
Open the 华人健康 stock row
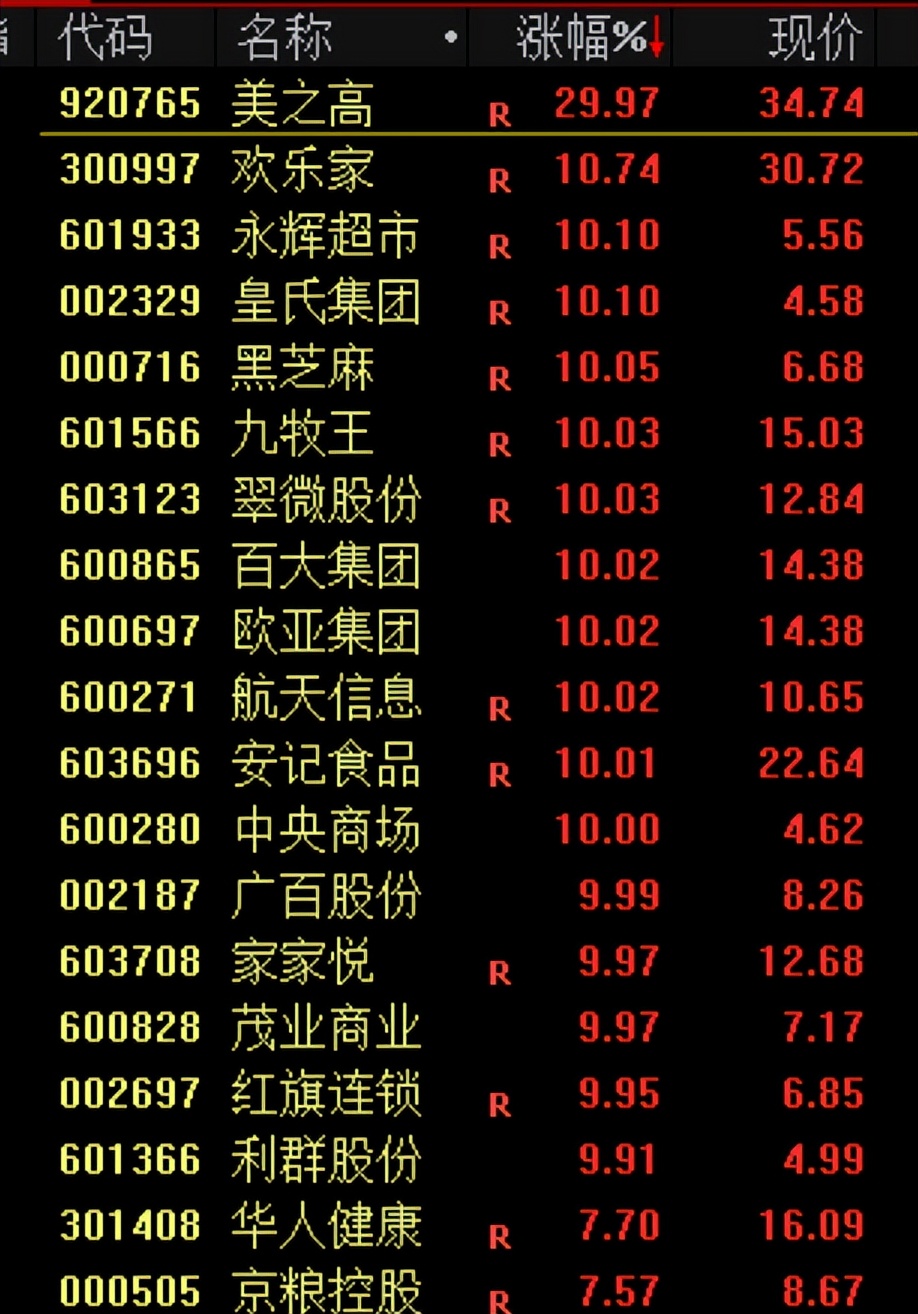(x=325, y=1226)
